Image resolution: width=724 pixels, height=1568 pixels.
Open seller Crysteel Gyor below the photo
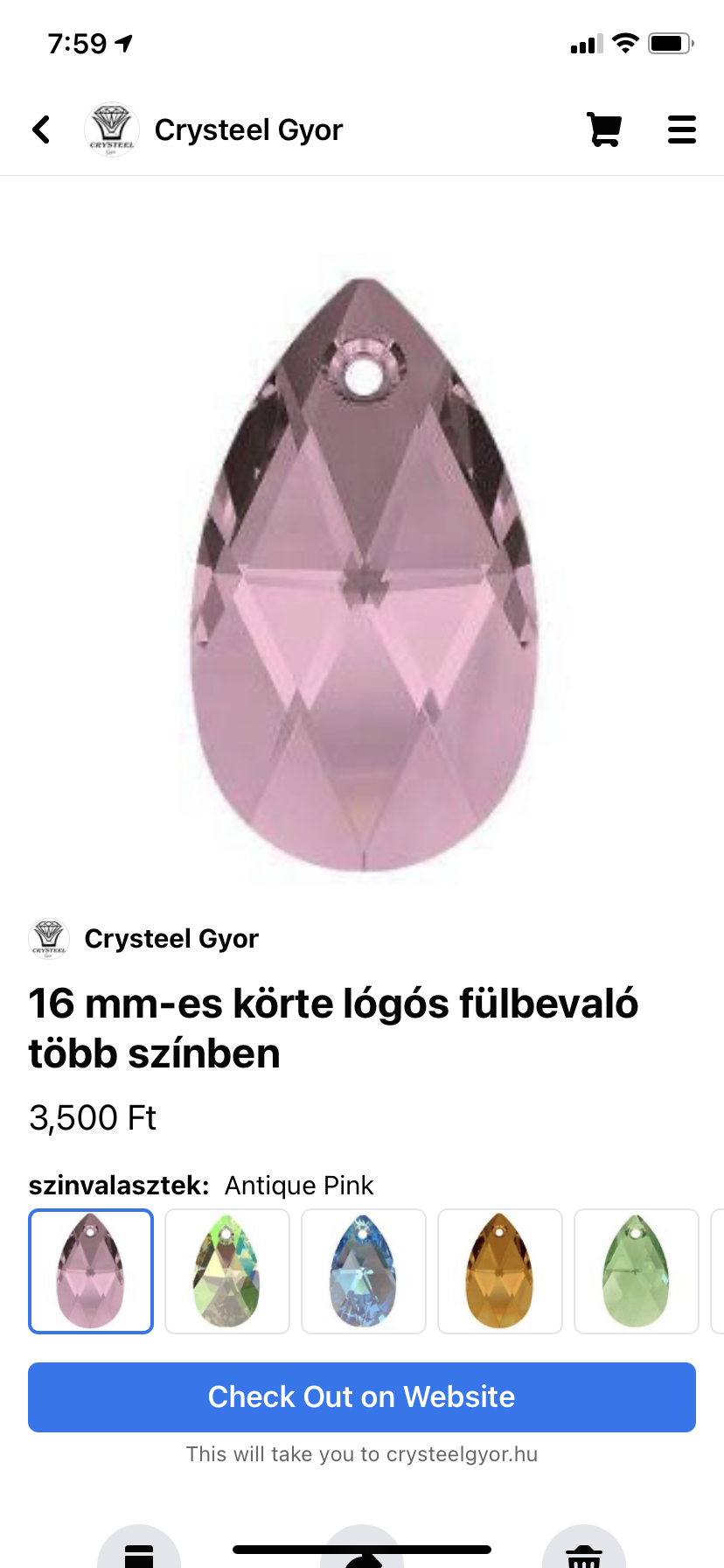pos(171,938)
